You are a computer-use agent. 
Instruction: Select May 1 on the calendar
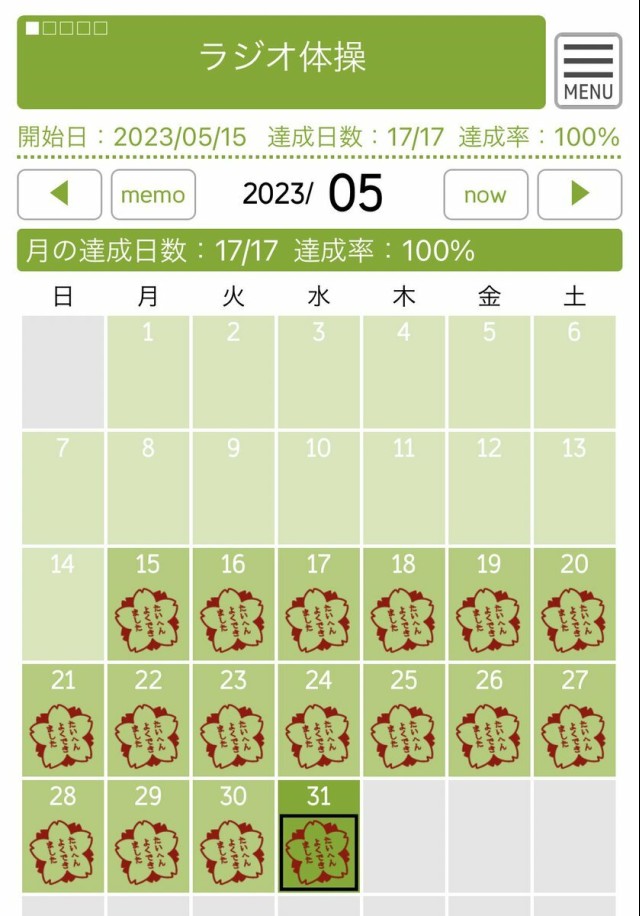tap(148, 372)
